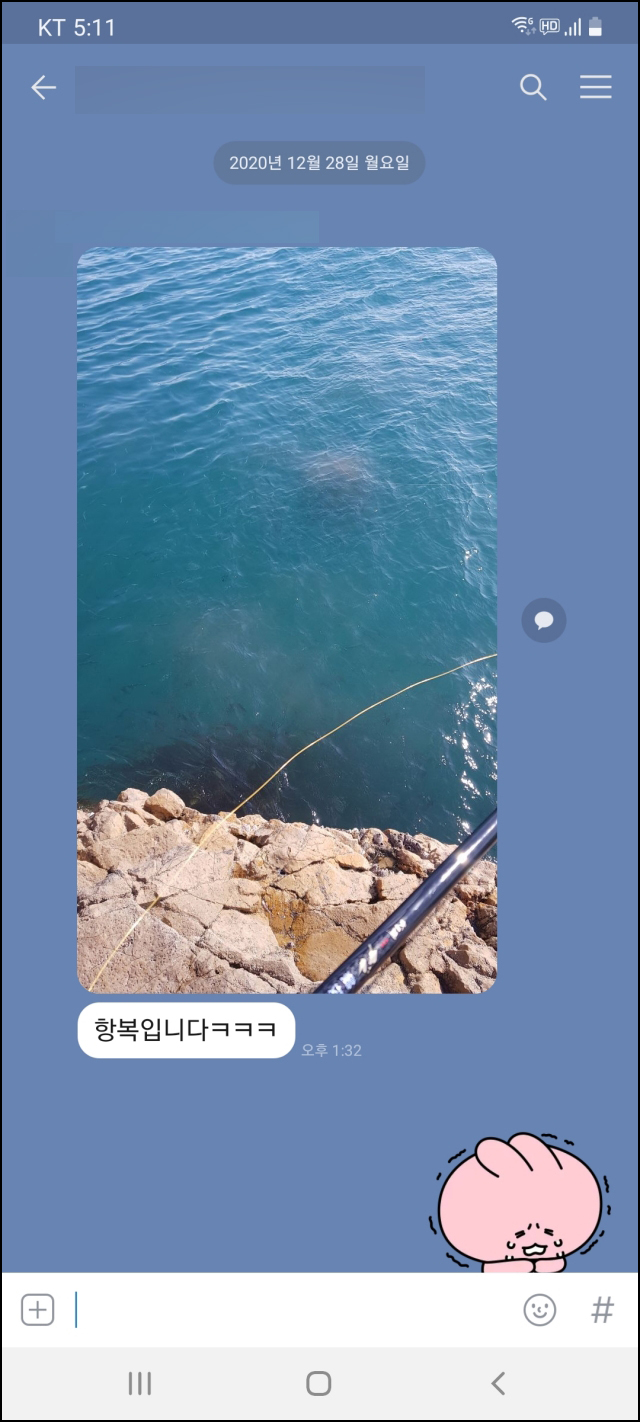
Task: Open the shared sea fishing photo
Action: pos(287,620)
